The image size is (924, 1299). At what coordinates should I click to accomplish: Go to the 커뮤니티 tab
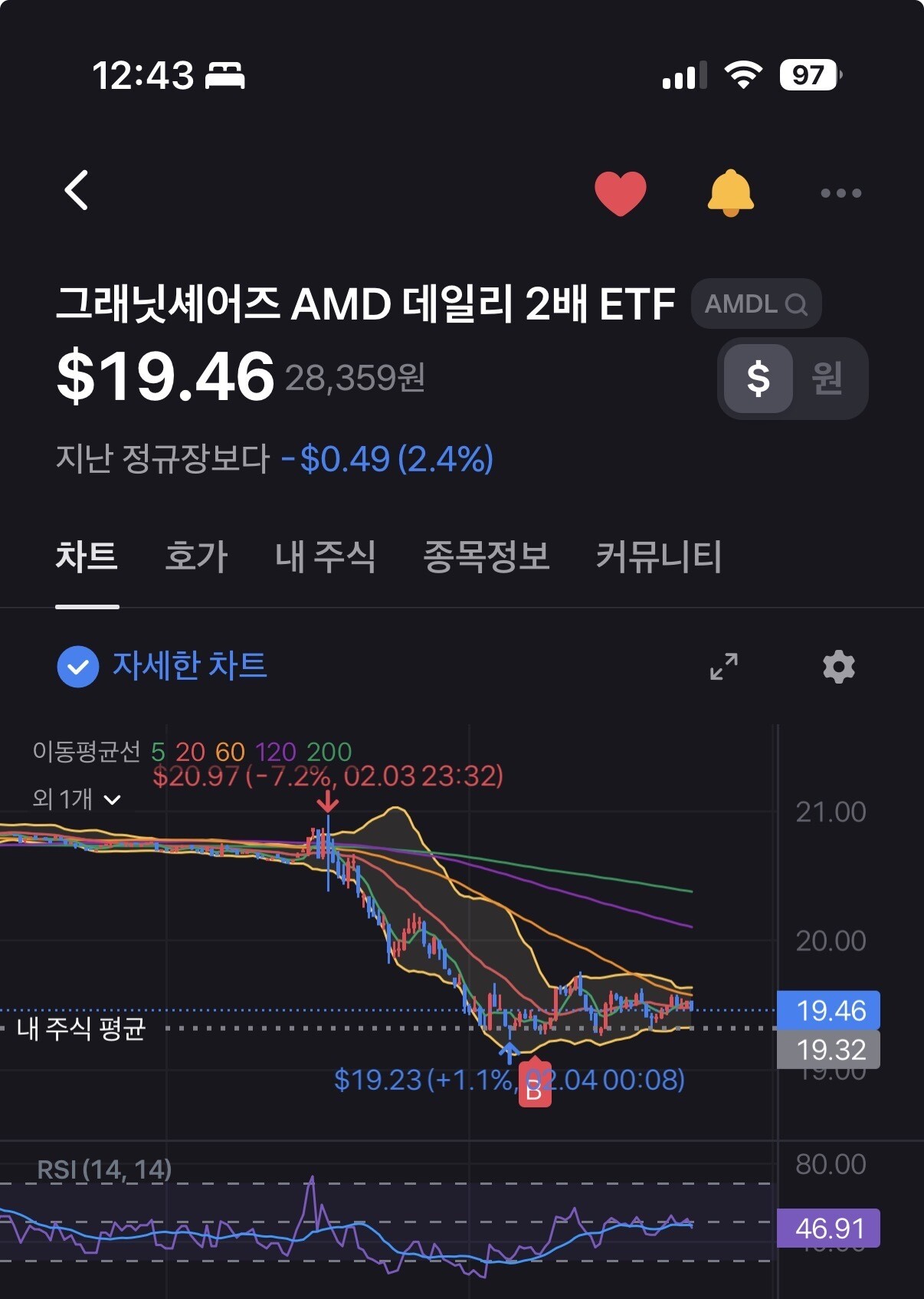[658, 556]
